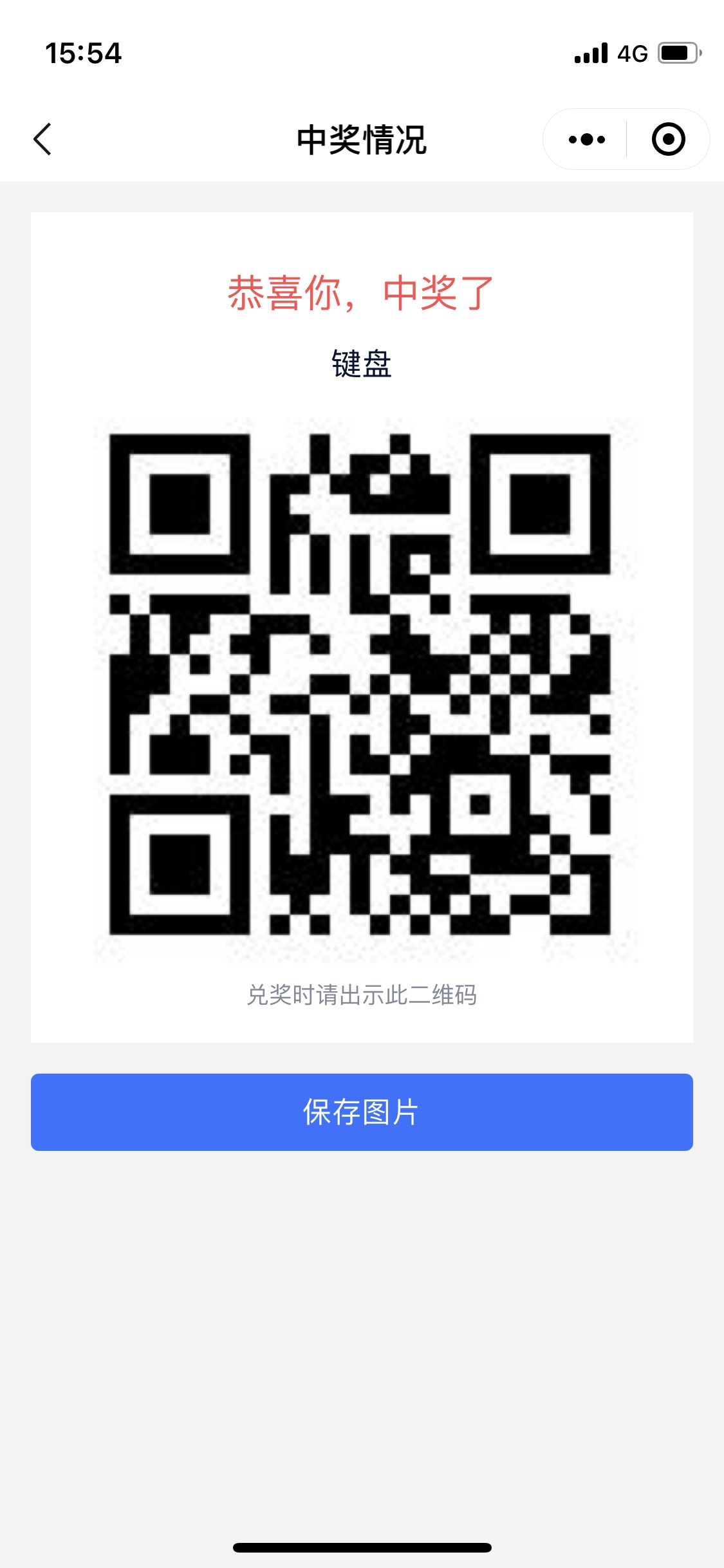The height and width of the screenshot is (1568, 724).
Task: Close the mini program via circle icon
Action: point(668,139)
